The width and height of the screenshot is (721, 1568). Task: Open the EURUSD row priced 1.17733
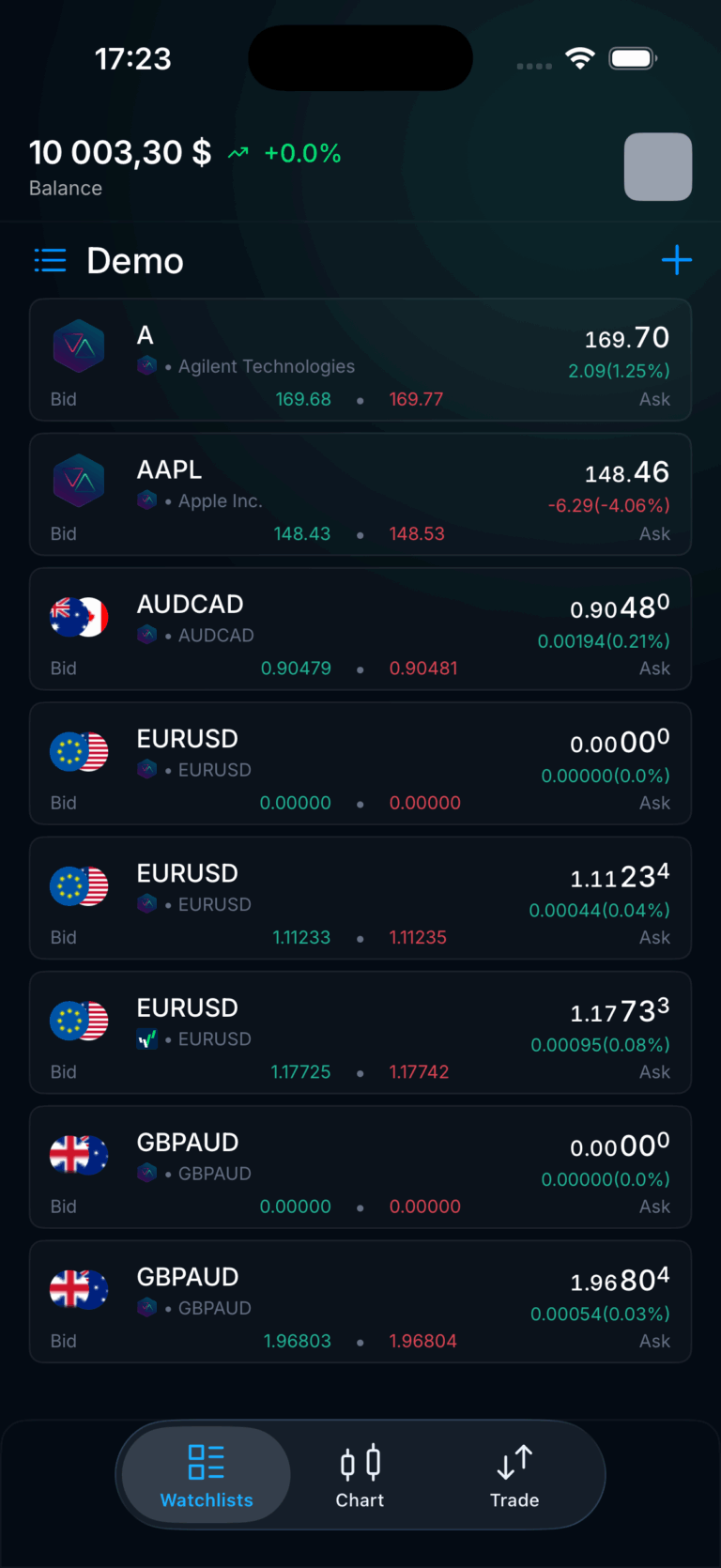(360, 1033)
